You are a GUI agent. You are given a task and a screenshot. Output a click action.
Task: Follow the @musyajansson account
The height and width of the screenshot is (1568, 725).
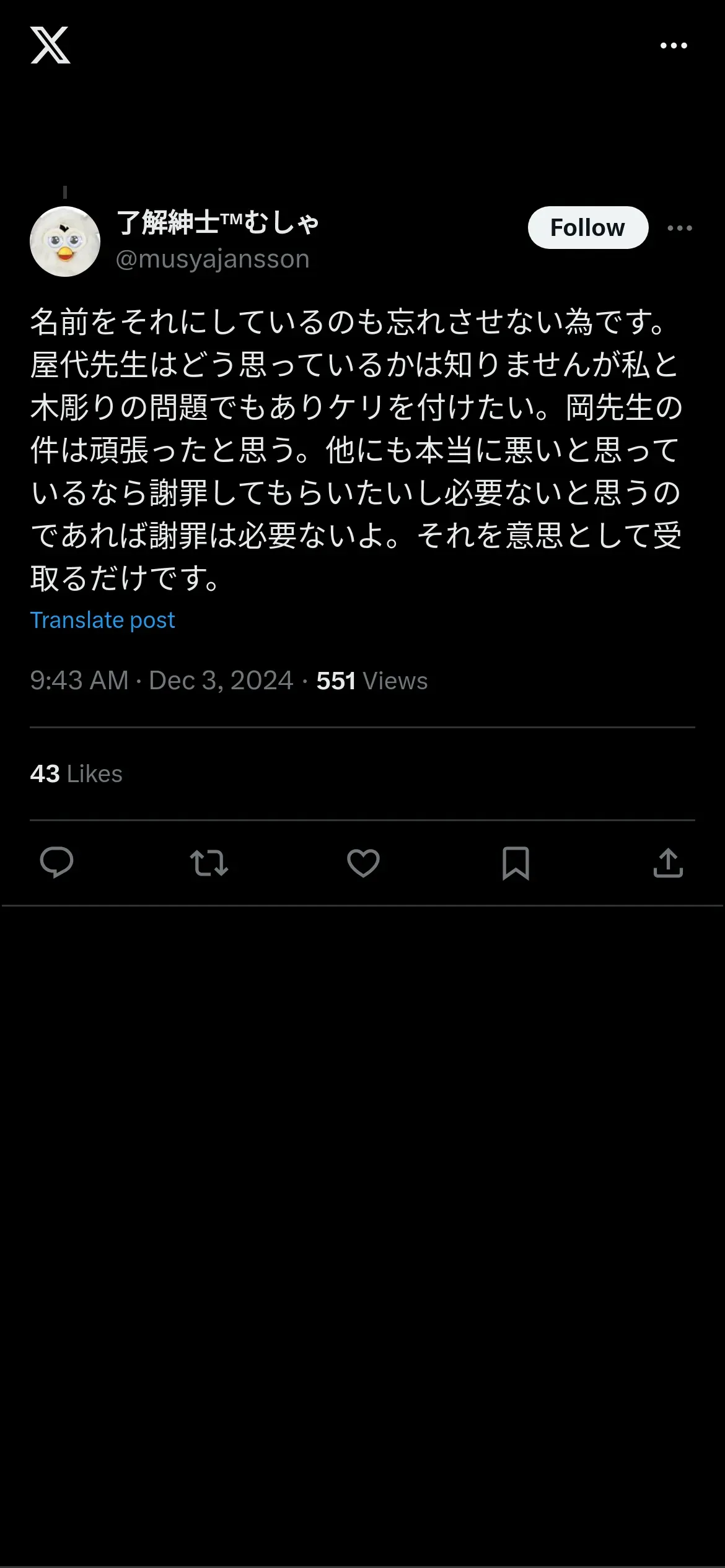coord(588,228)
